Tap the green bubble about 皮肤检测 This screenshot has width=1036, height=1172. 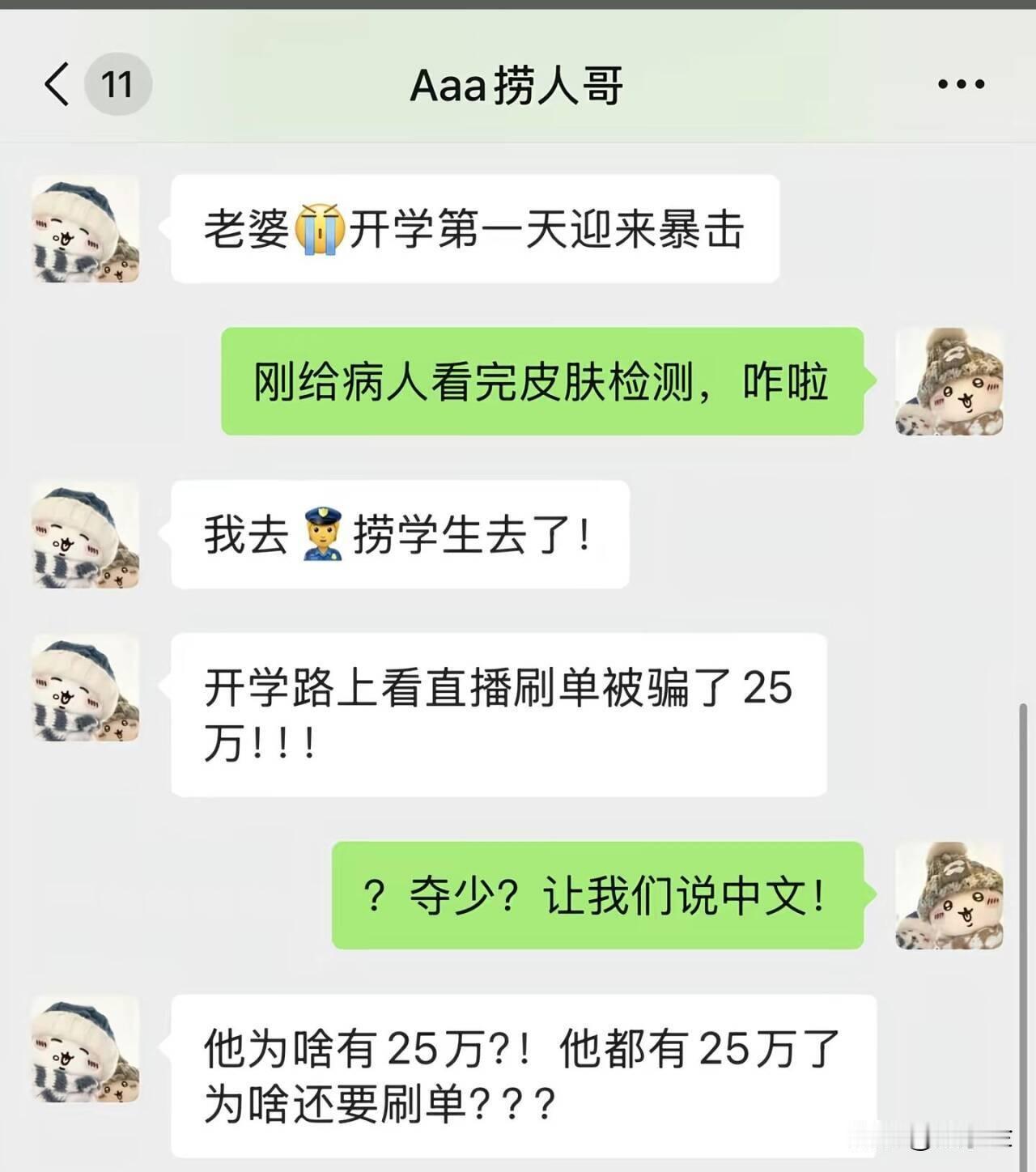tap(542, 383)
